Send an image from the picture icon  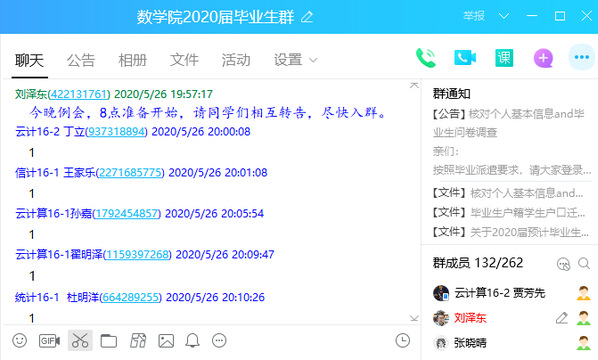[166, 341]
